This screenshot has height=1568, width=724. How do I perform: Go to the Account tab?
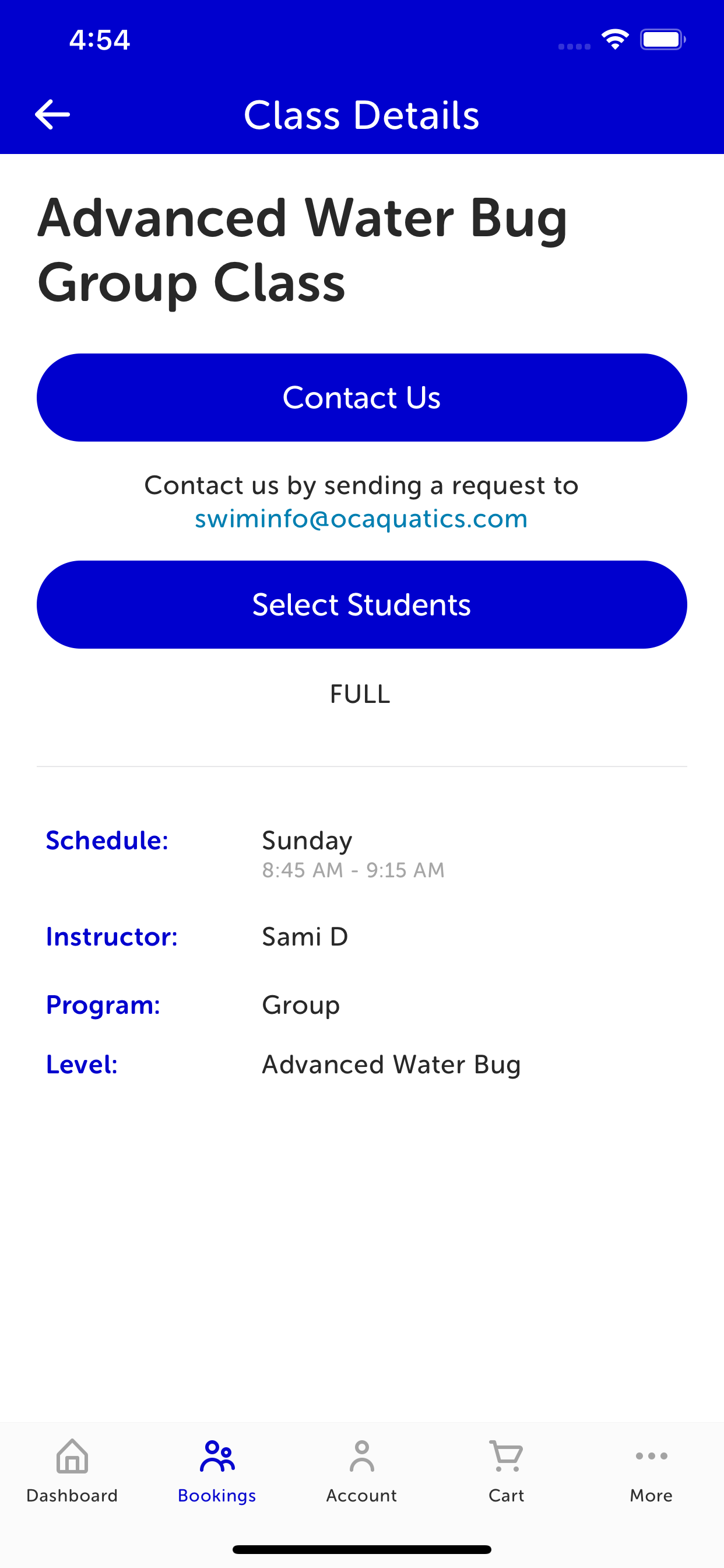coord(362,1471)
